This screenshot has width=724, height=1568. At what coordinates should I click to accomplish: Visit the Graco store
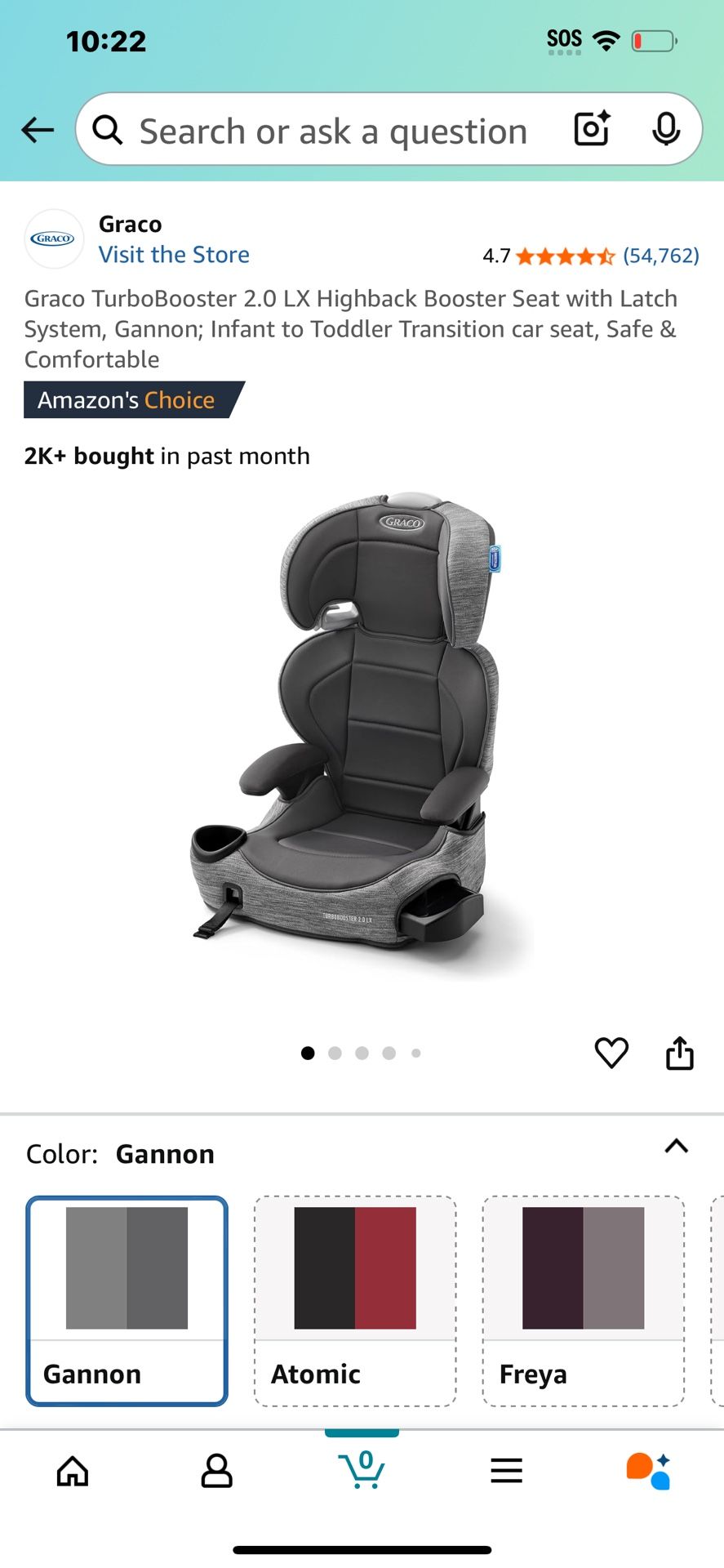coord(174,255)
